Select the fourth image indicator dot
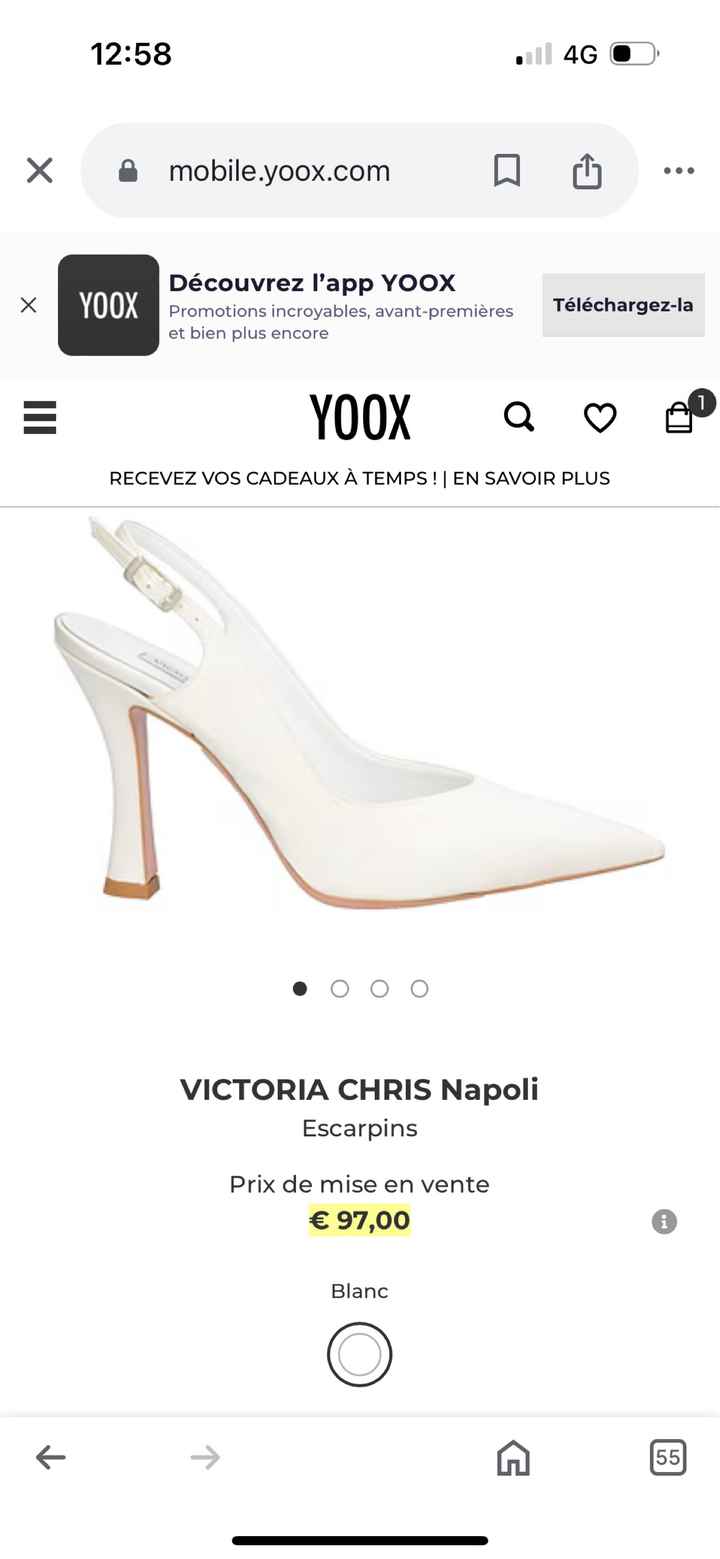This screenshot has height=1559, width=720. 420,988
